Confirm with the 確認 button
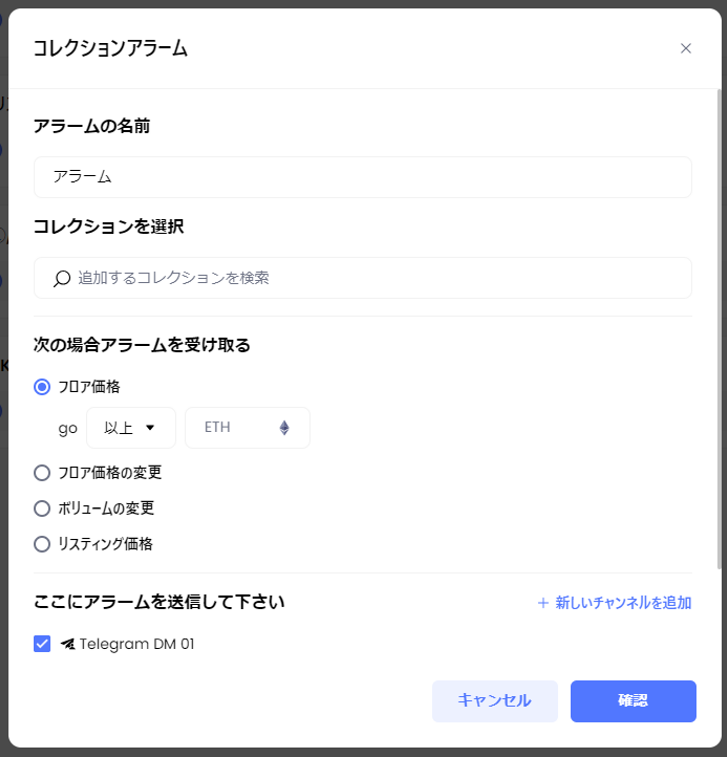727x757 pixels. (x=633, y=701)
